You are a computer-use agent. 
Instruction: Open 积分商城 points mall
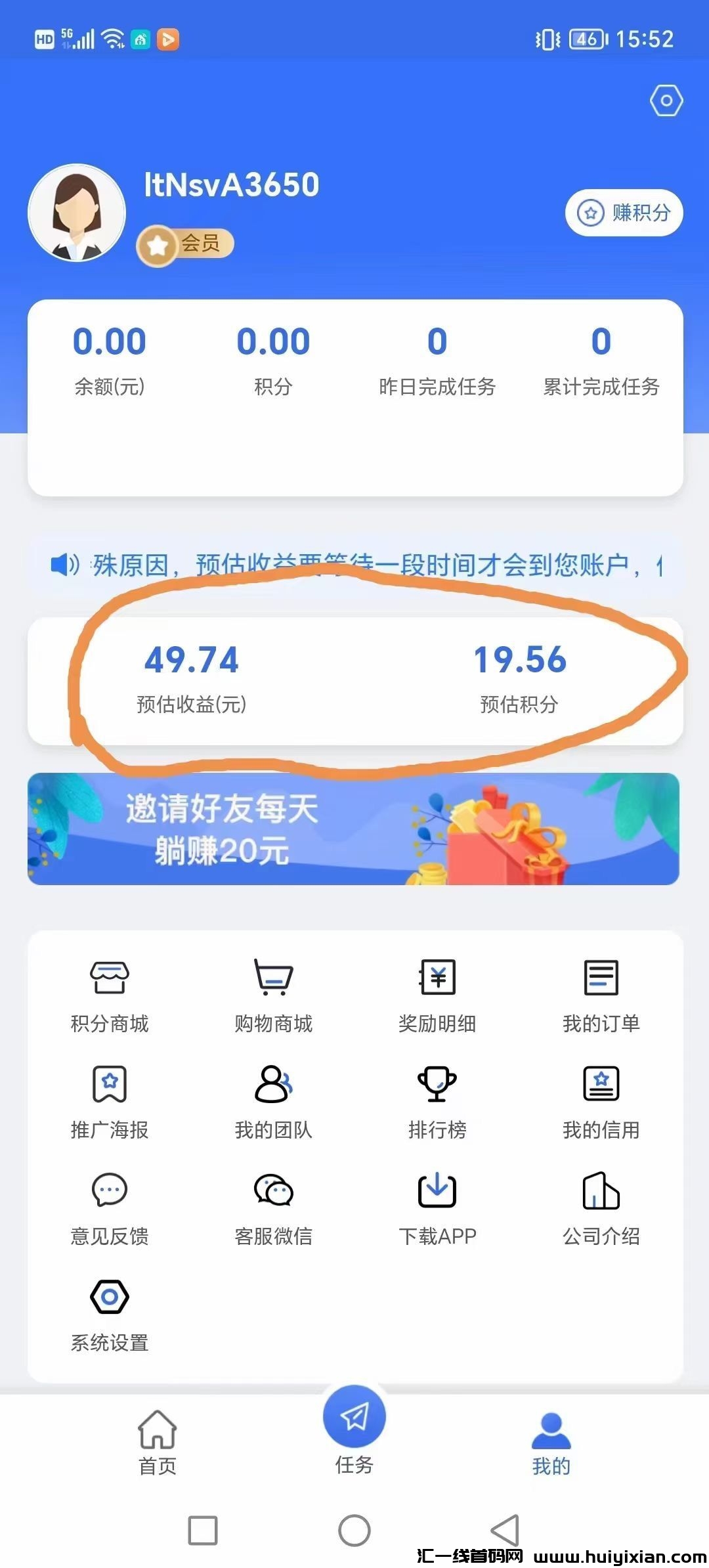pyautogui.click(x=110, y=994)
